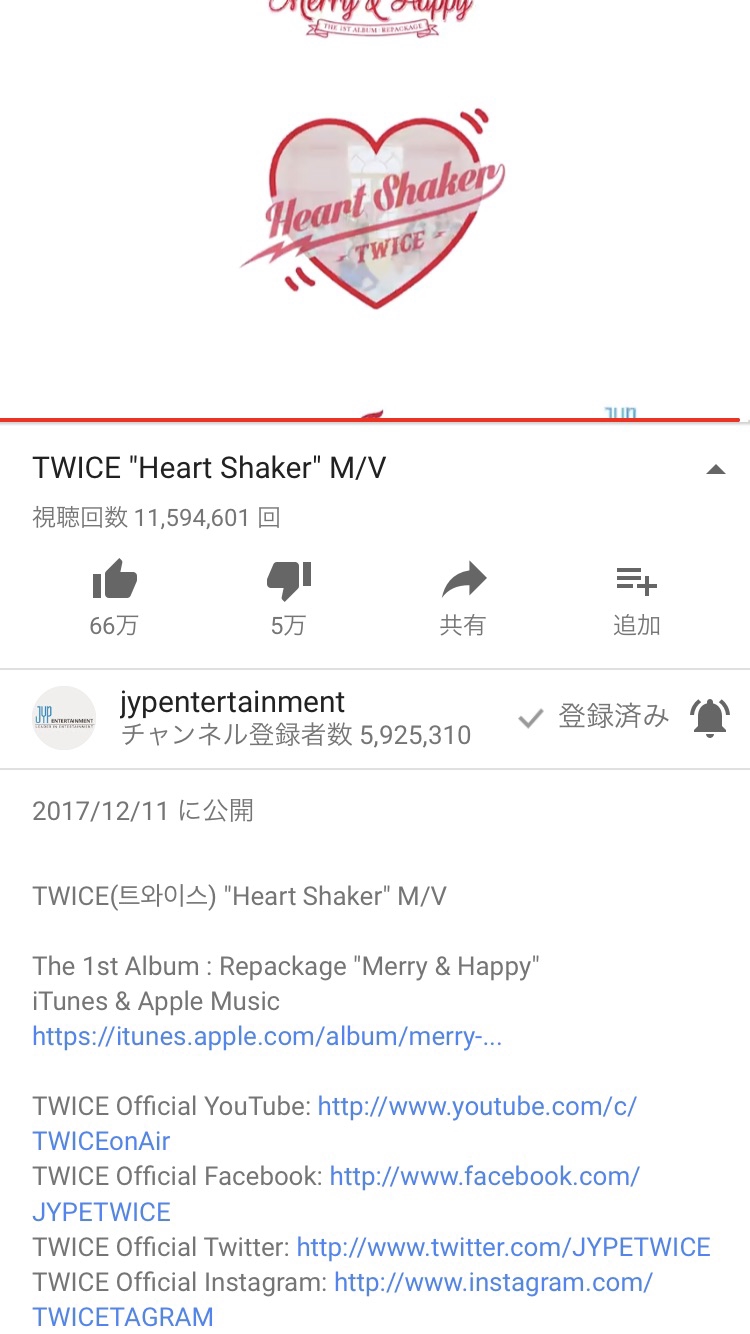Collapse the video description arrow

tap(715, 469)
